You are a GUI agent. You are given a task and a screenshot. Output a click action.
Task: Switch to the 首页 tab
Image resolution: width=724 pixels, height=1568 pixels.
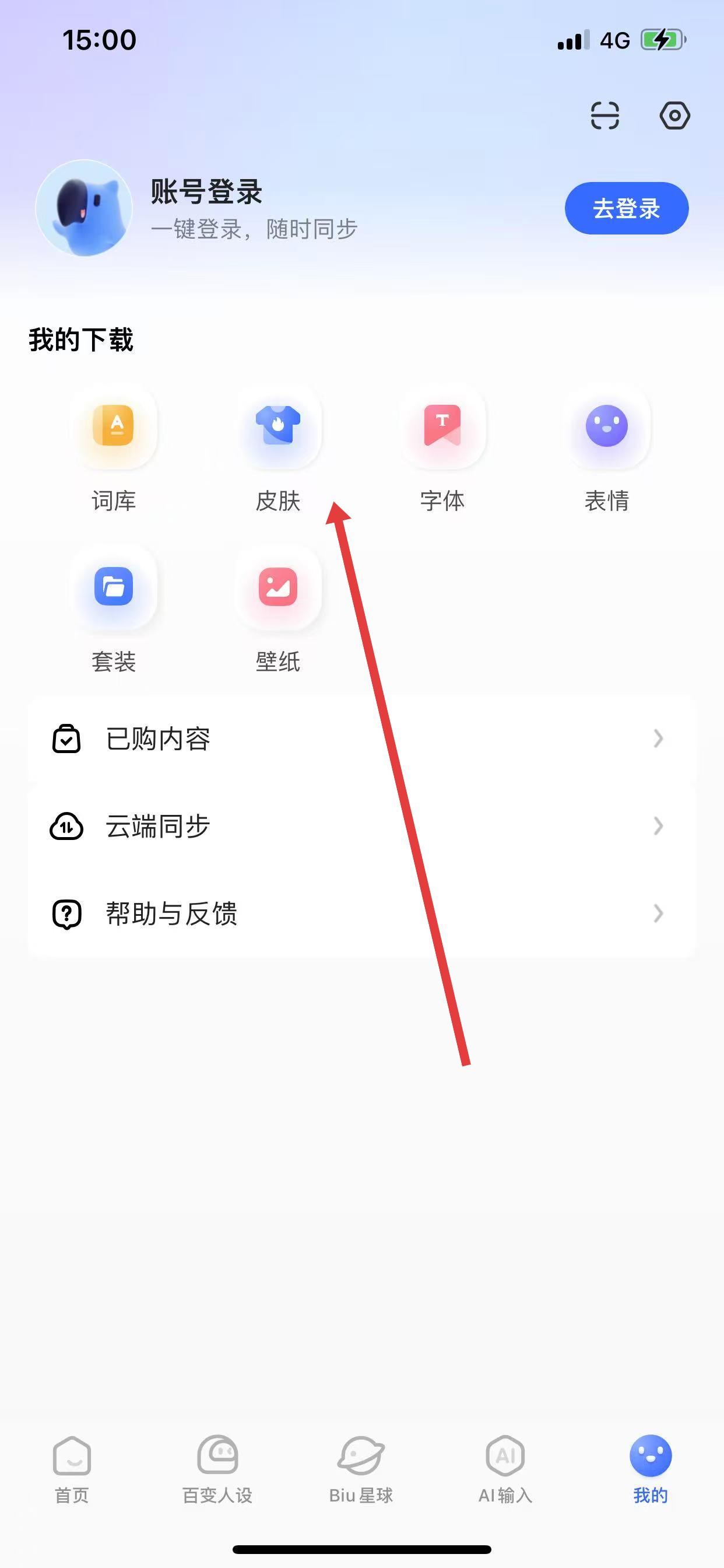click(72, 1468)
